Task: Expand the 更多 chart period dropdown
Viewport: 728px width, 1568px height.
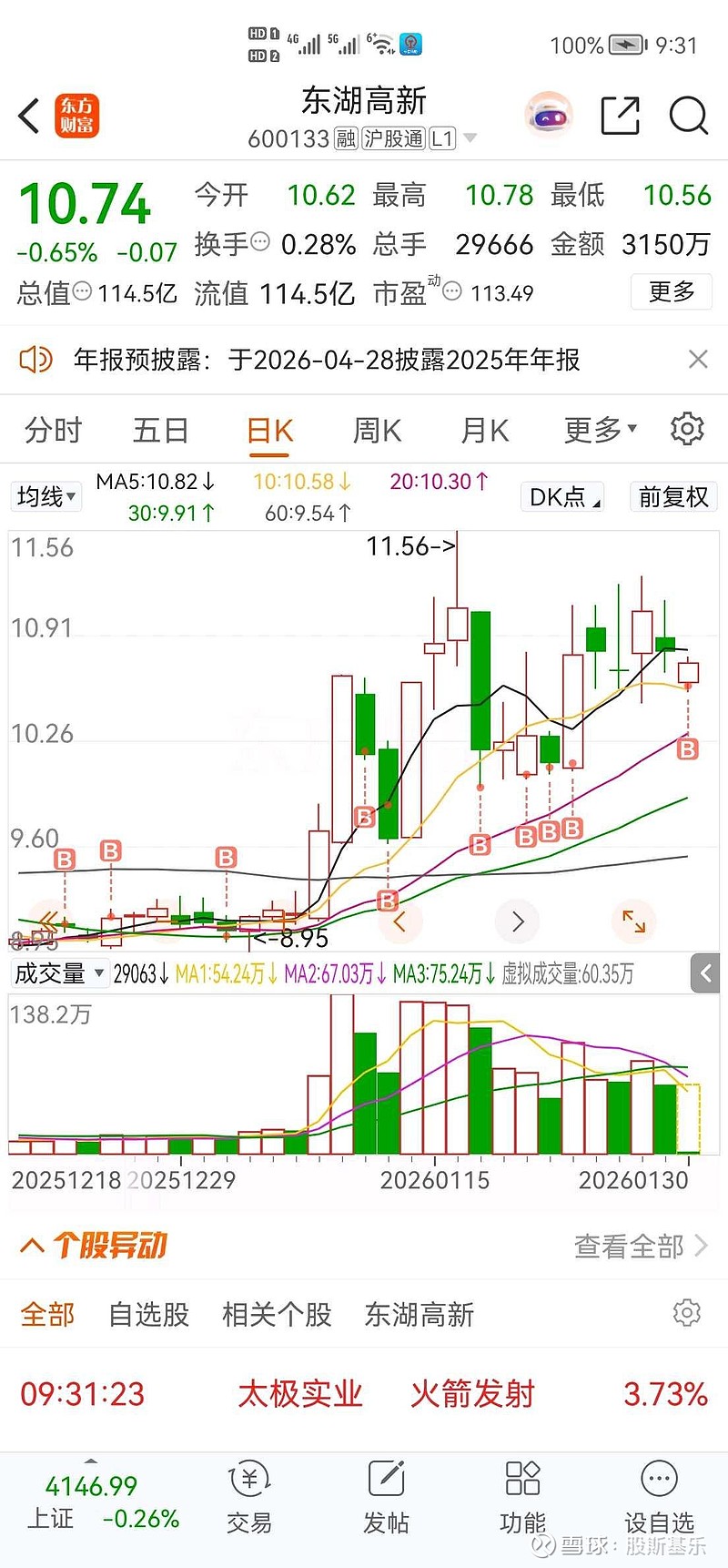Action: coord(600,430)
